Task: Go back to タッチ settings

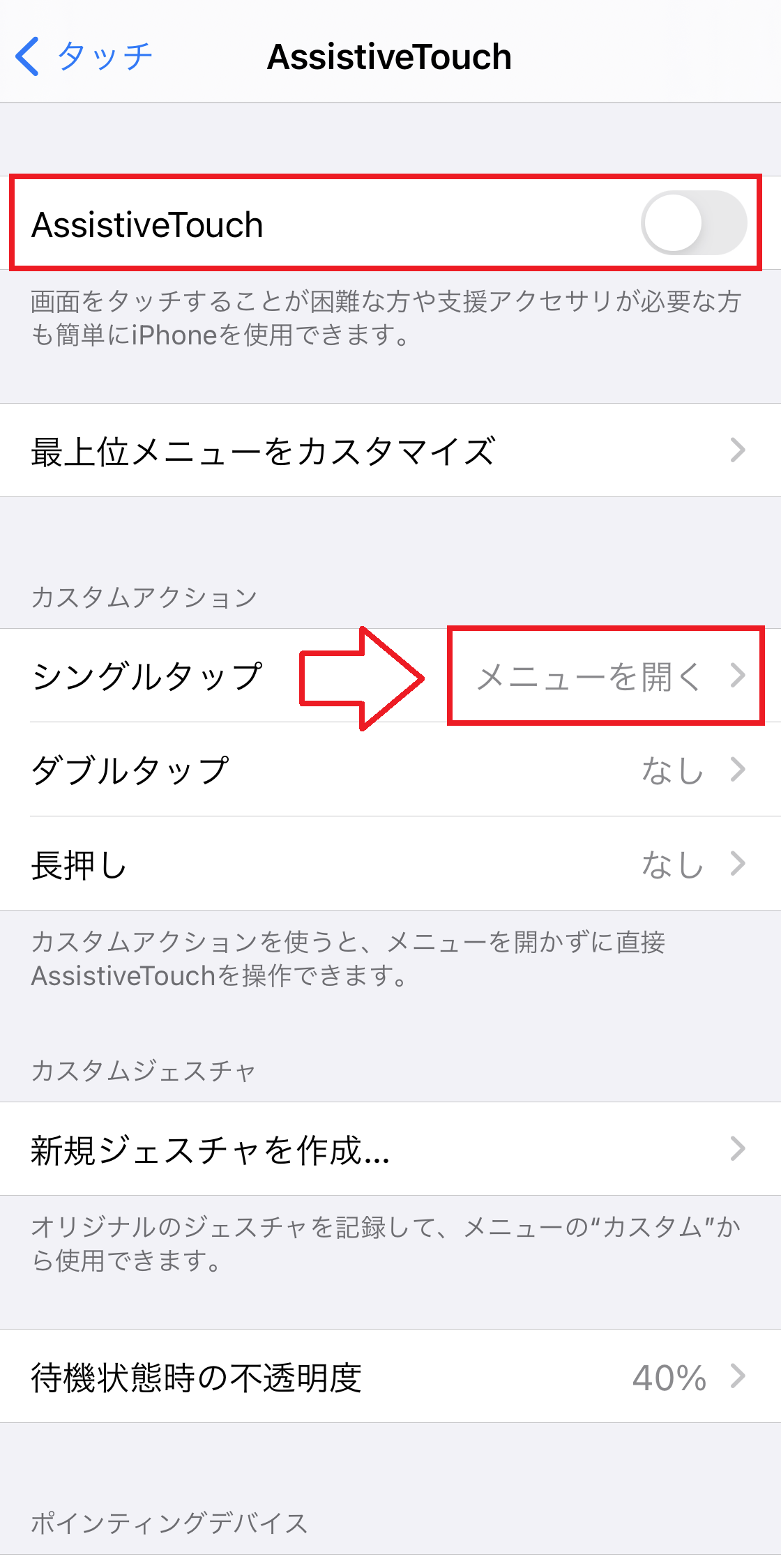Action: coord(84,56)
